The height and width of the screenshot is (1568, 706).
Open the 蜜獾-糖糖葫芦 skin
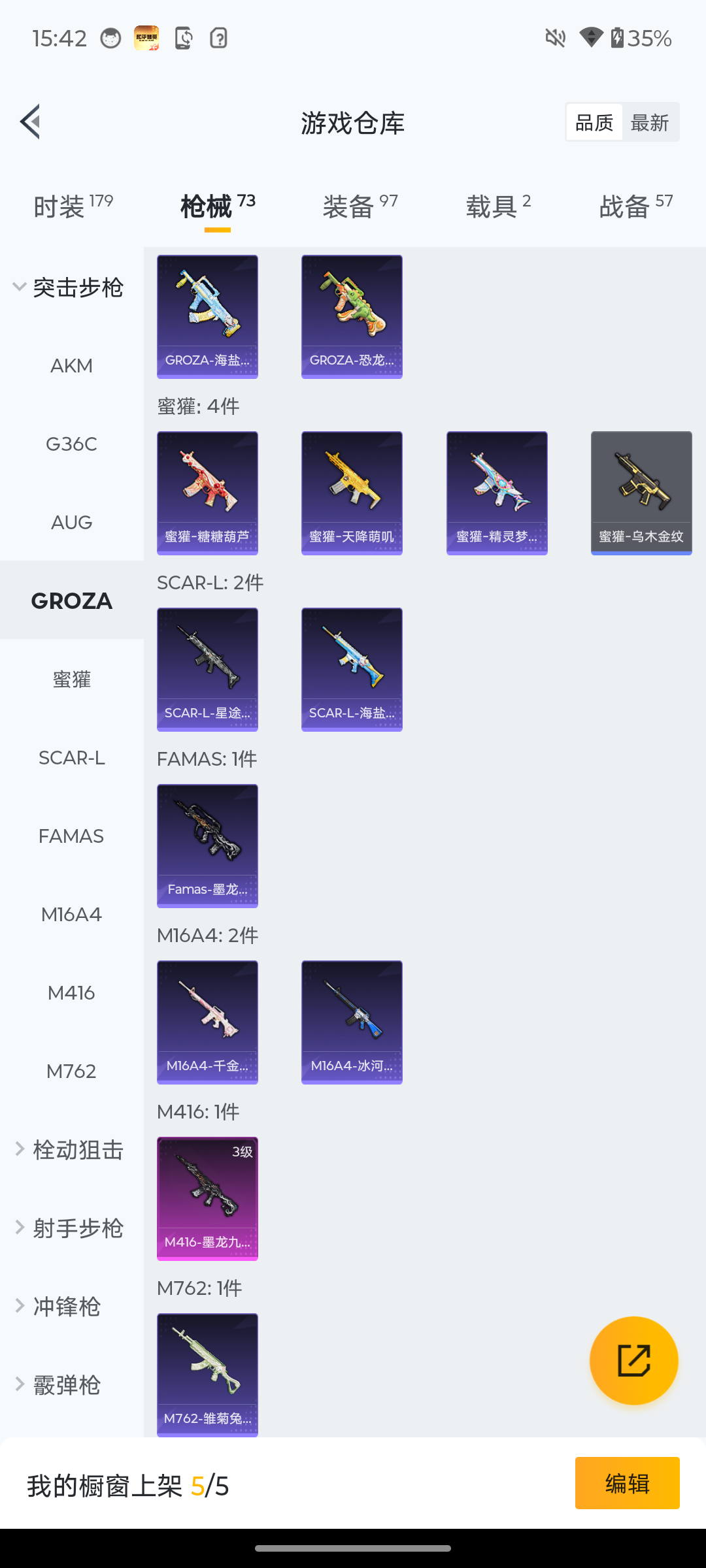[207, 493]
